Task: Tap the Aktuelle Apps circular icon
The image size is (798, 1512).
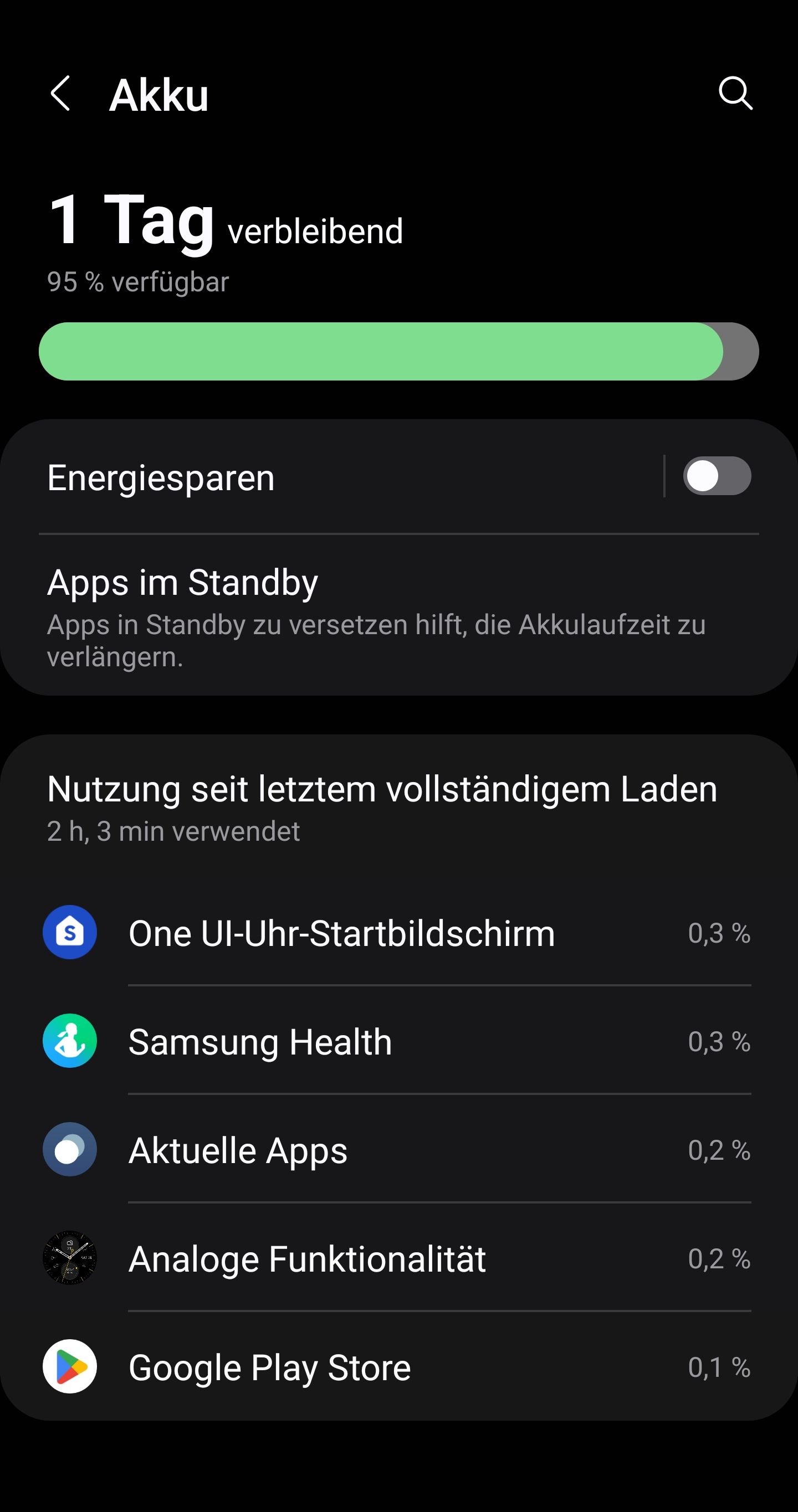Action: 69,1149
